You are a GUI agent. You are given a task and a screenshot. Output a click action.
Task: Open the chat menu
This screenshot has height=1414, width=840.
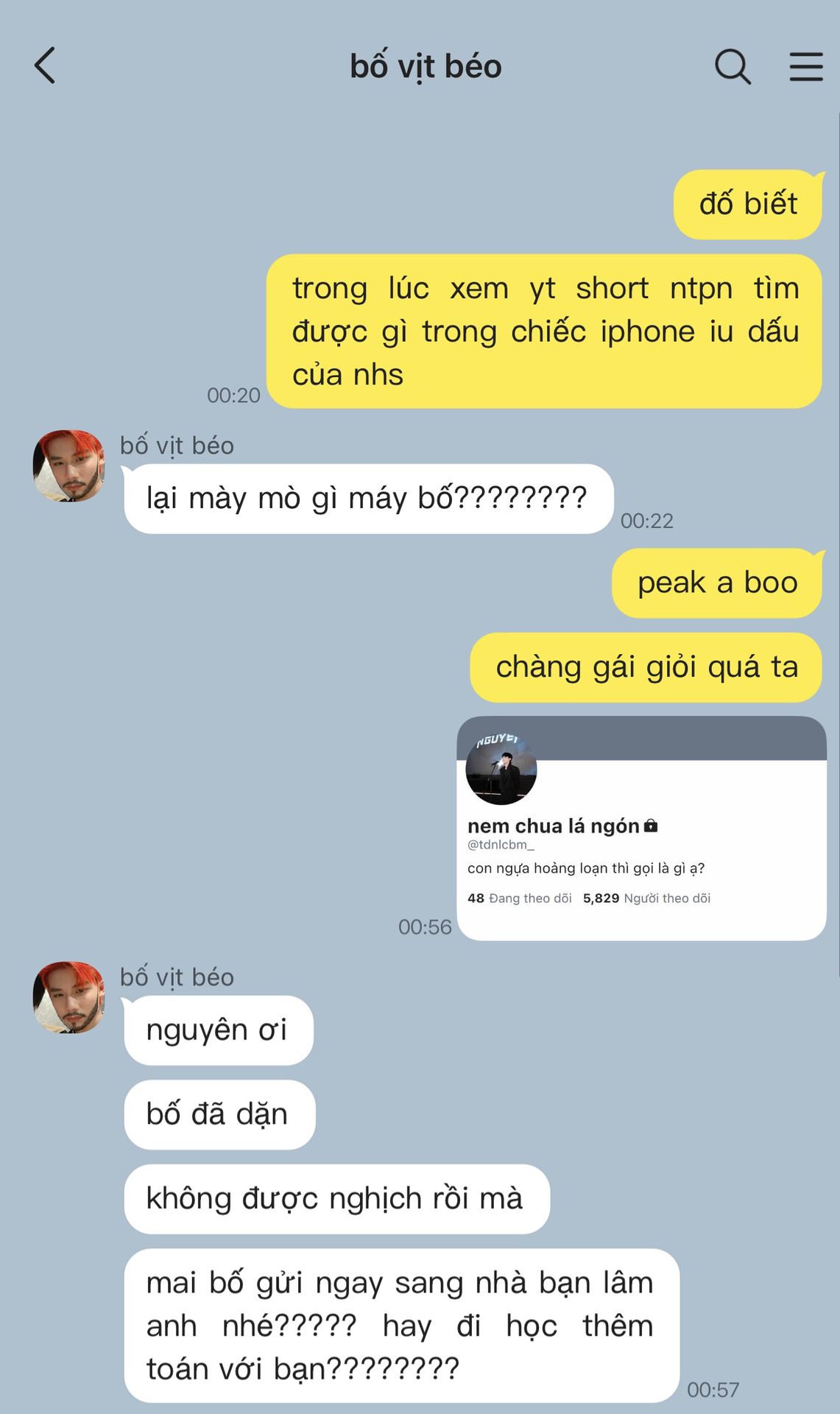click(x=806, y=67)
